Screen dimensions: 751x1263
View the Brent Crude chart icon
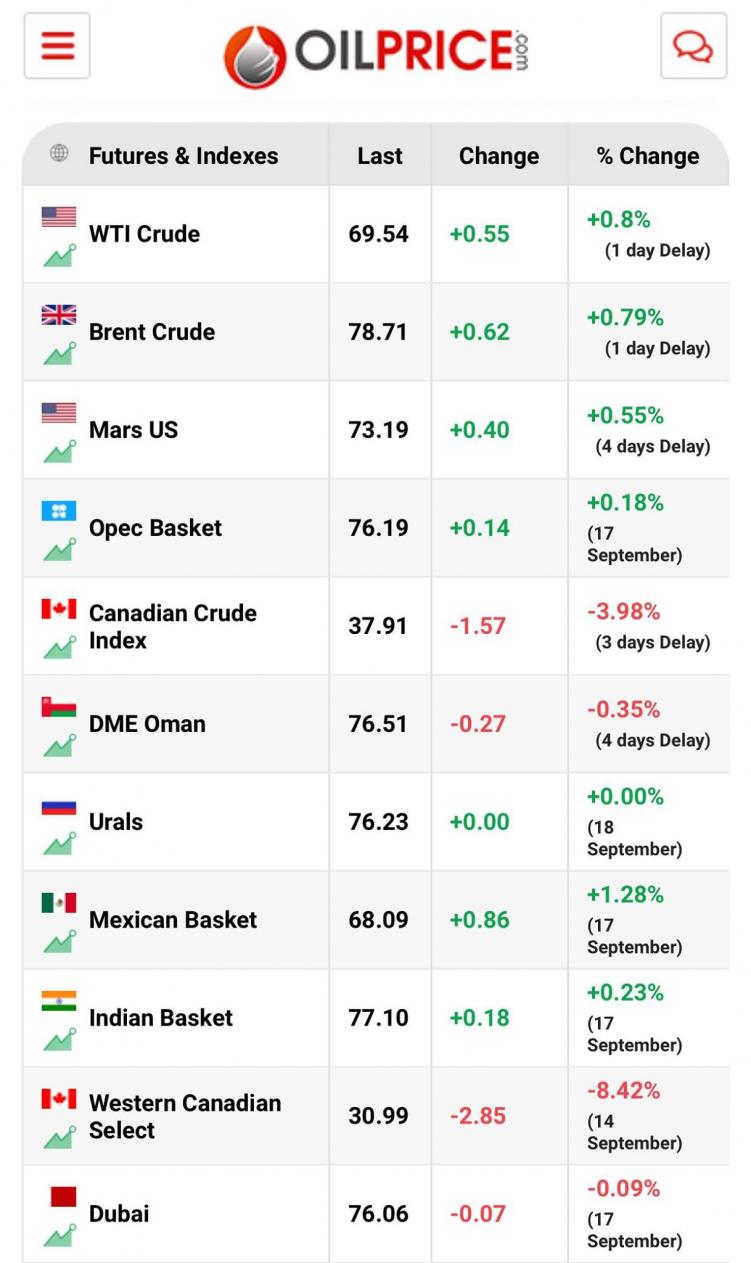[x=59, y=353]
